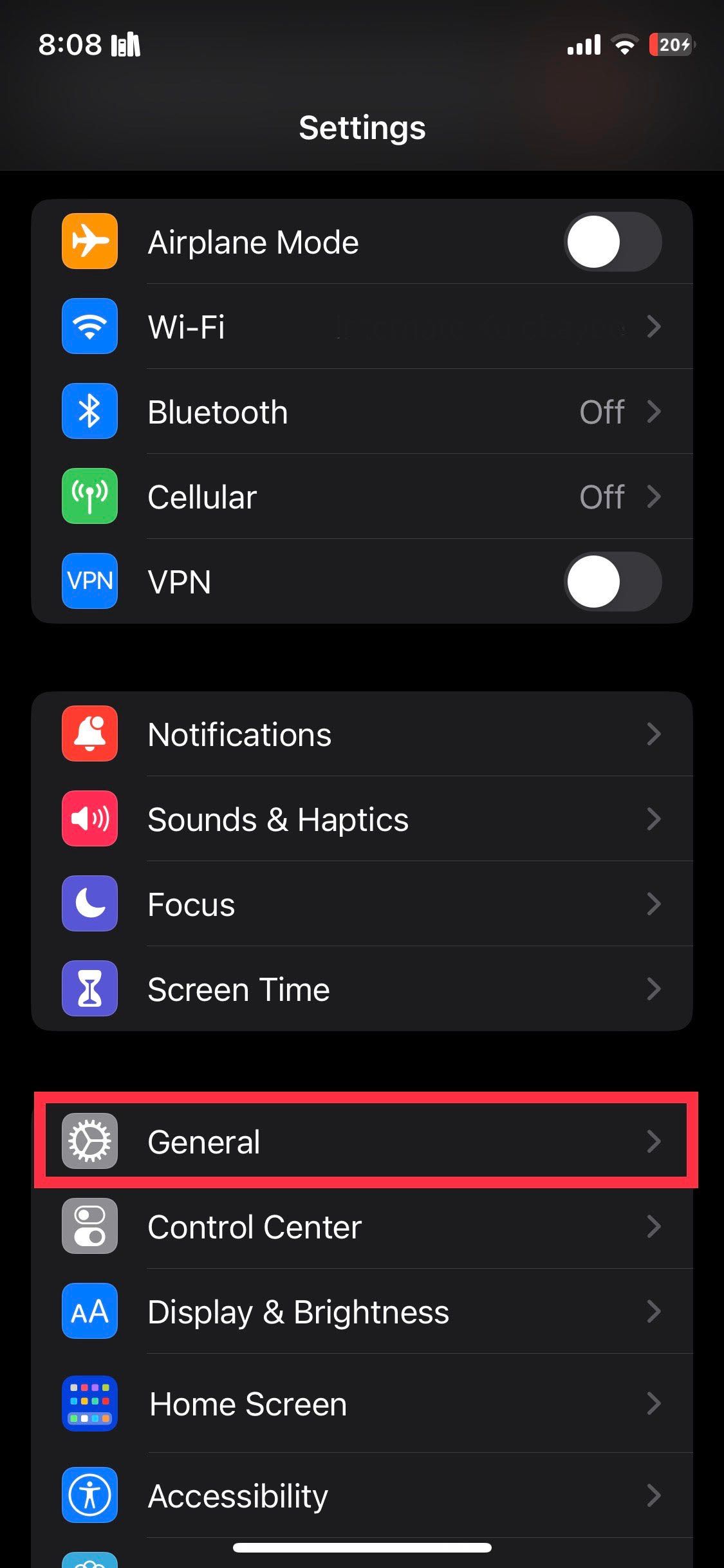
Task: Toggle Airplane Mode on
Action: (x=612, y=241)
